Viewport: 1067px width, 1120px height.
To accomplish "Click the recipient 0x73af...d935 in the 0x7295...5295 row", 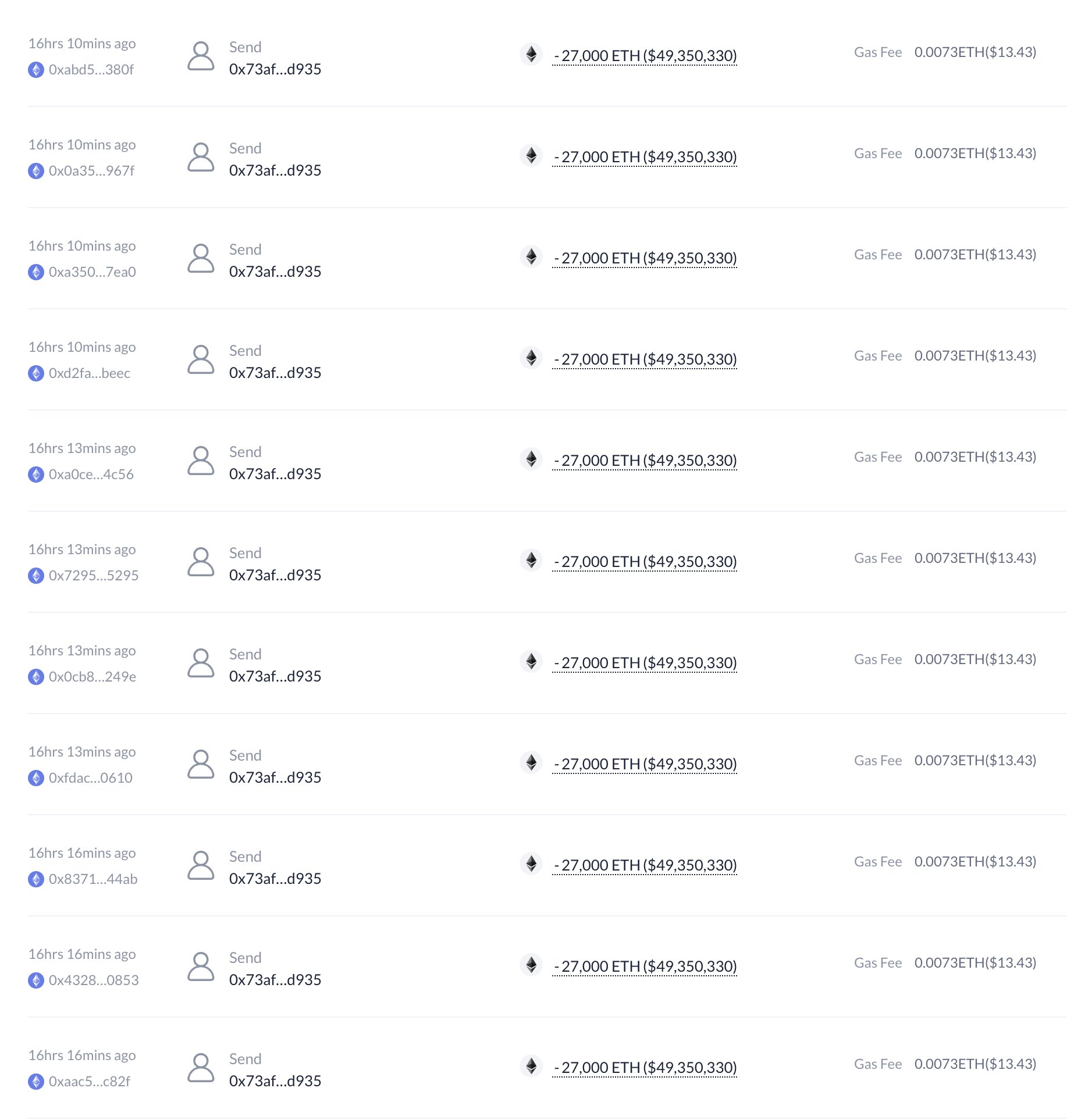I will click(274, 575).
